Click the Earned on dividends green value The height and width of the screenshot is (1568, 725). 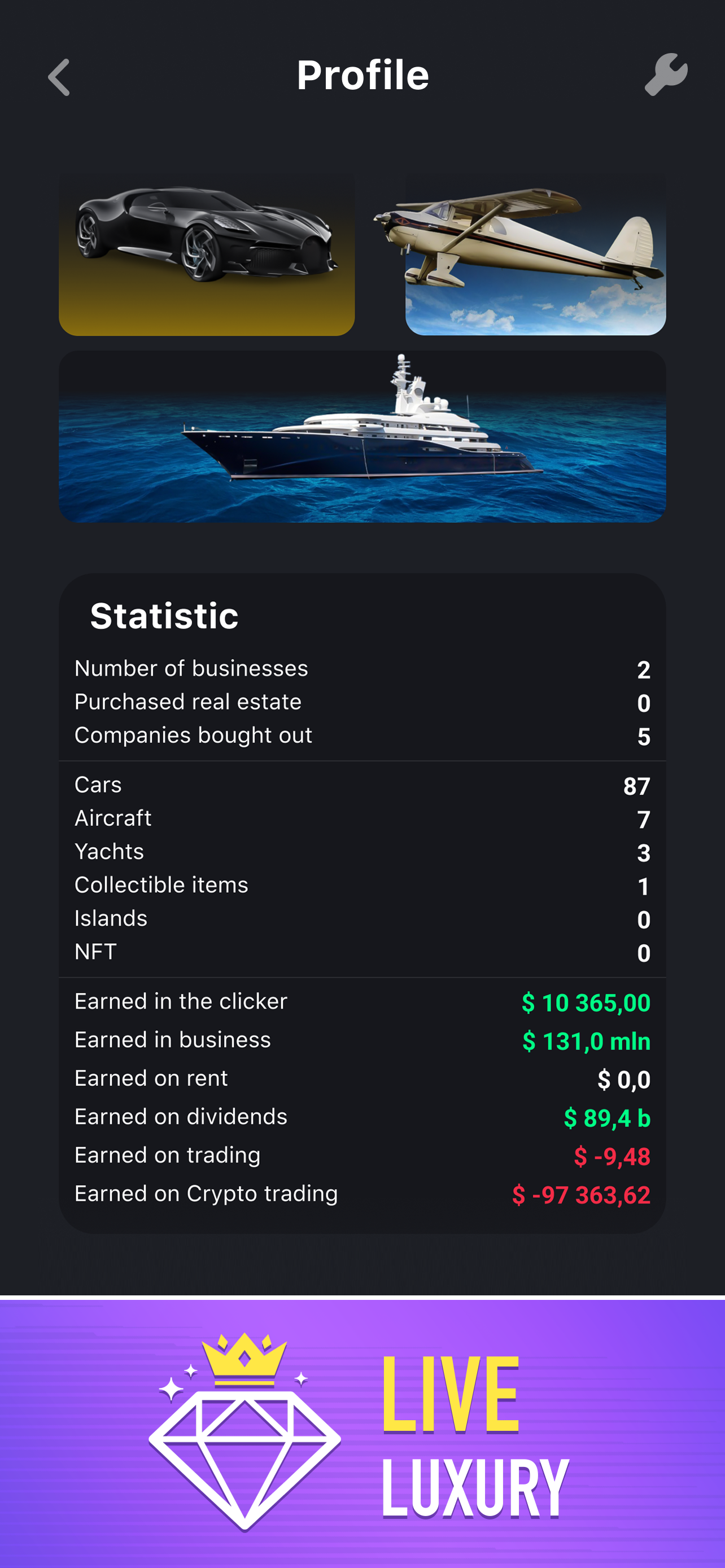[x=607, y=1117]
